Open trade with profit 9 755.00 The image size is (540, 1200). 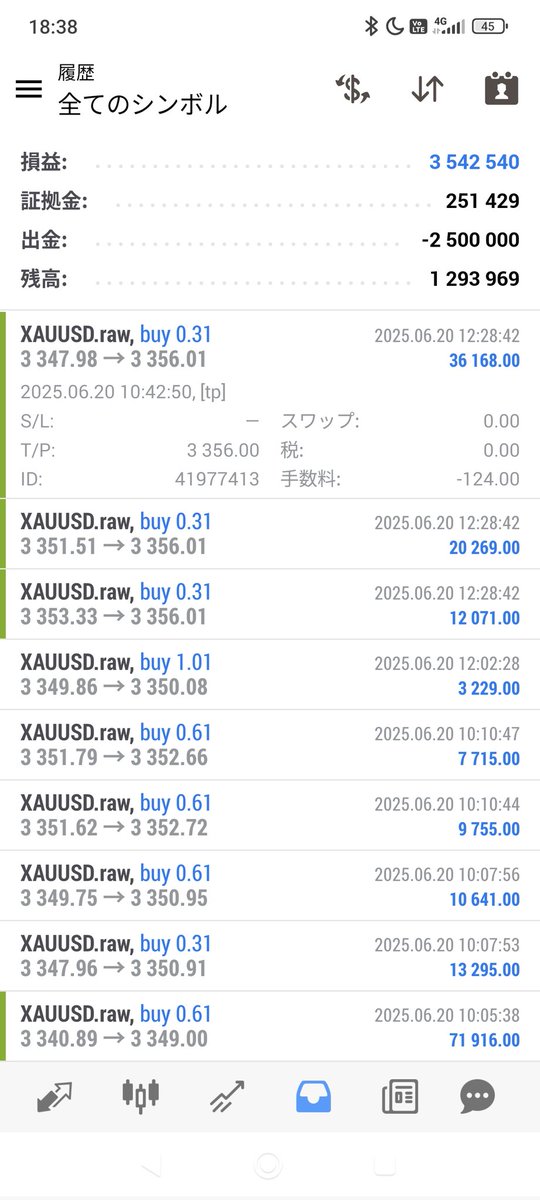270,815
